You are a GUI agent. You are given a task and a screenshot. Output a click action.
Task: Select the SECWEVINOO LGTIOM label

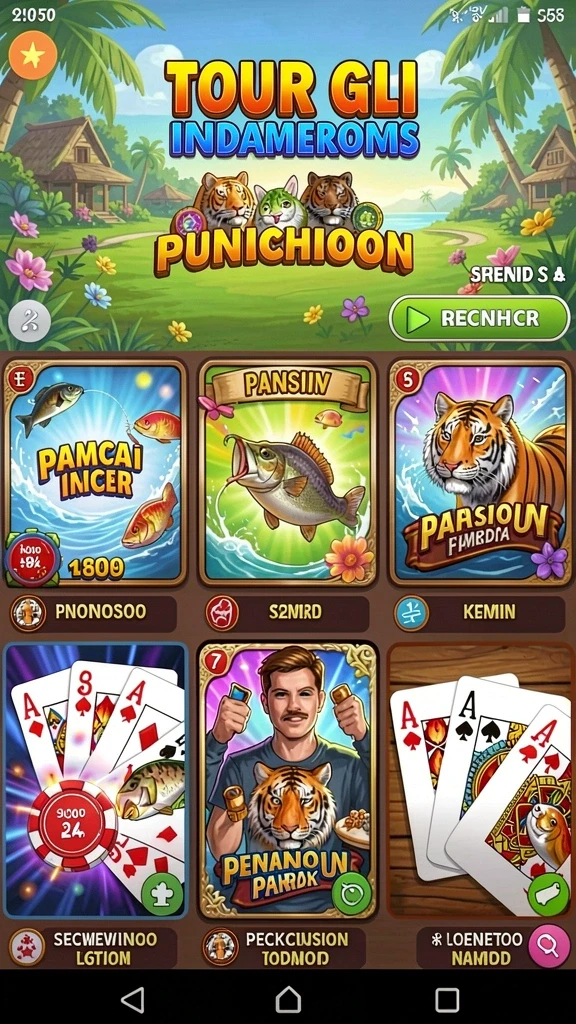tap(93, 948)
